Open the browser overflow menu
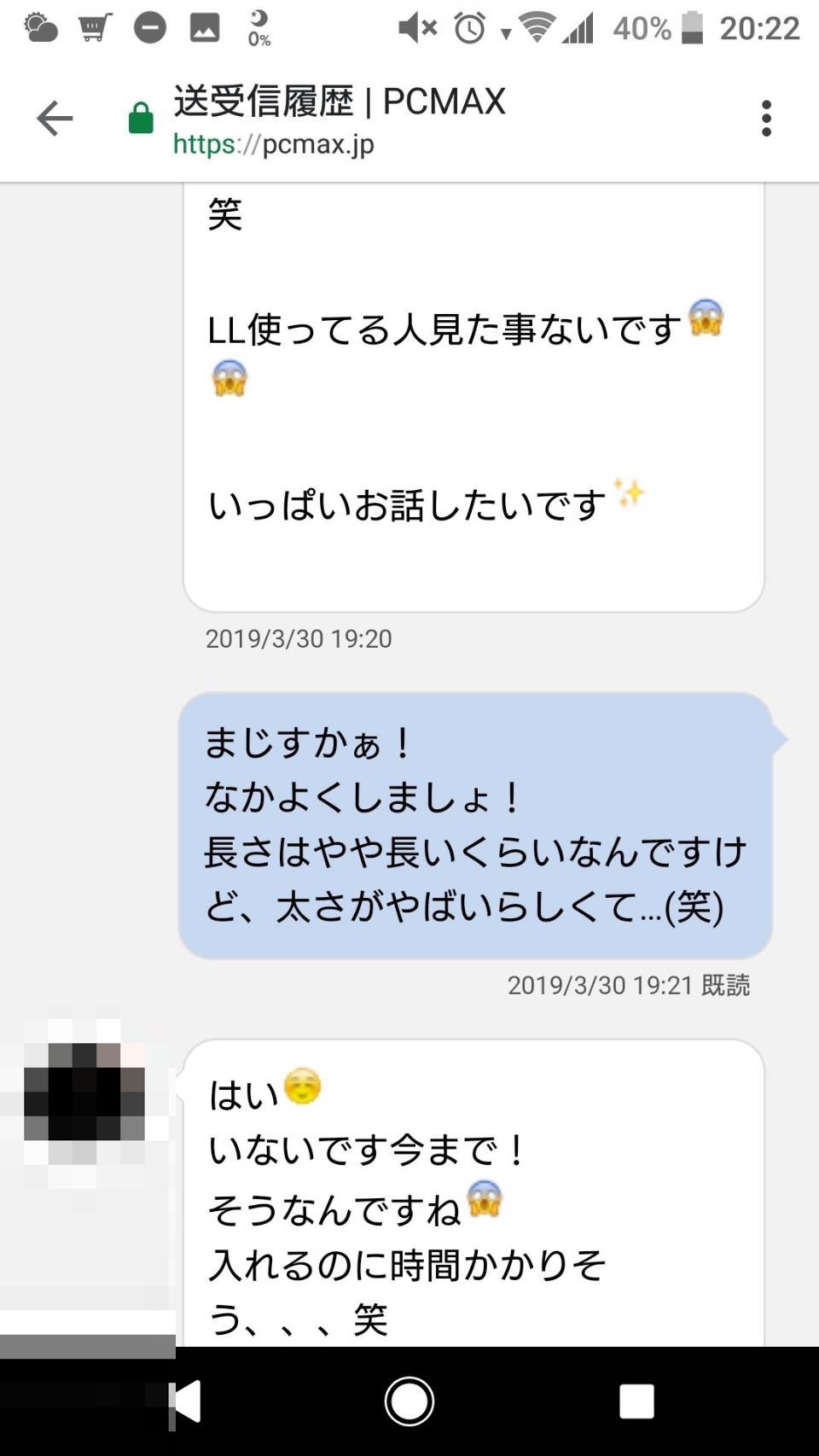The width and height of the screenshot is (819, 1456). click(x=766, y=119)
